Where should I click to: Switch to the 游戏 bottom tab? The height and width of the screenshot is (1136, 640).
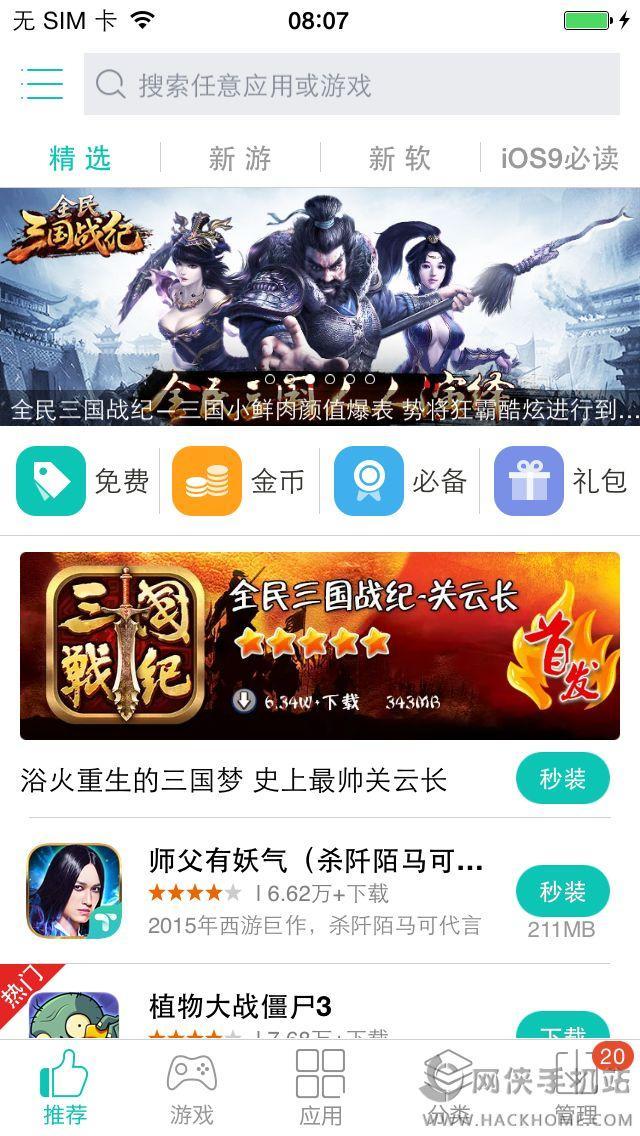191,1088
